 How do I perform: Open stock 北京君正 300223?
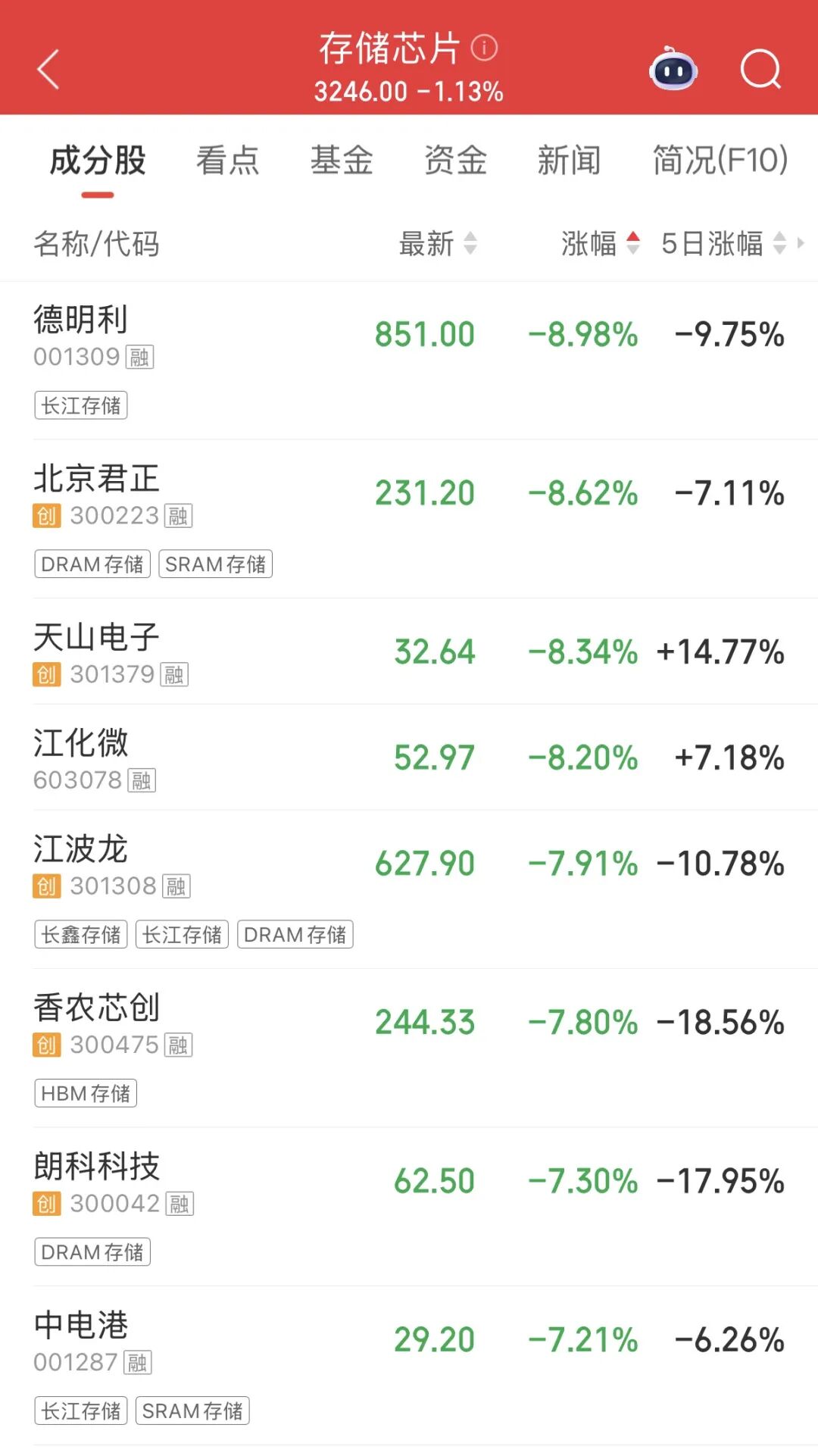(409, 519)
